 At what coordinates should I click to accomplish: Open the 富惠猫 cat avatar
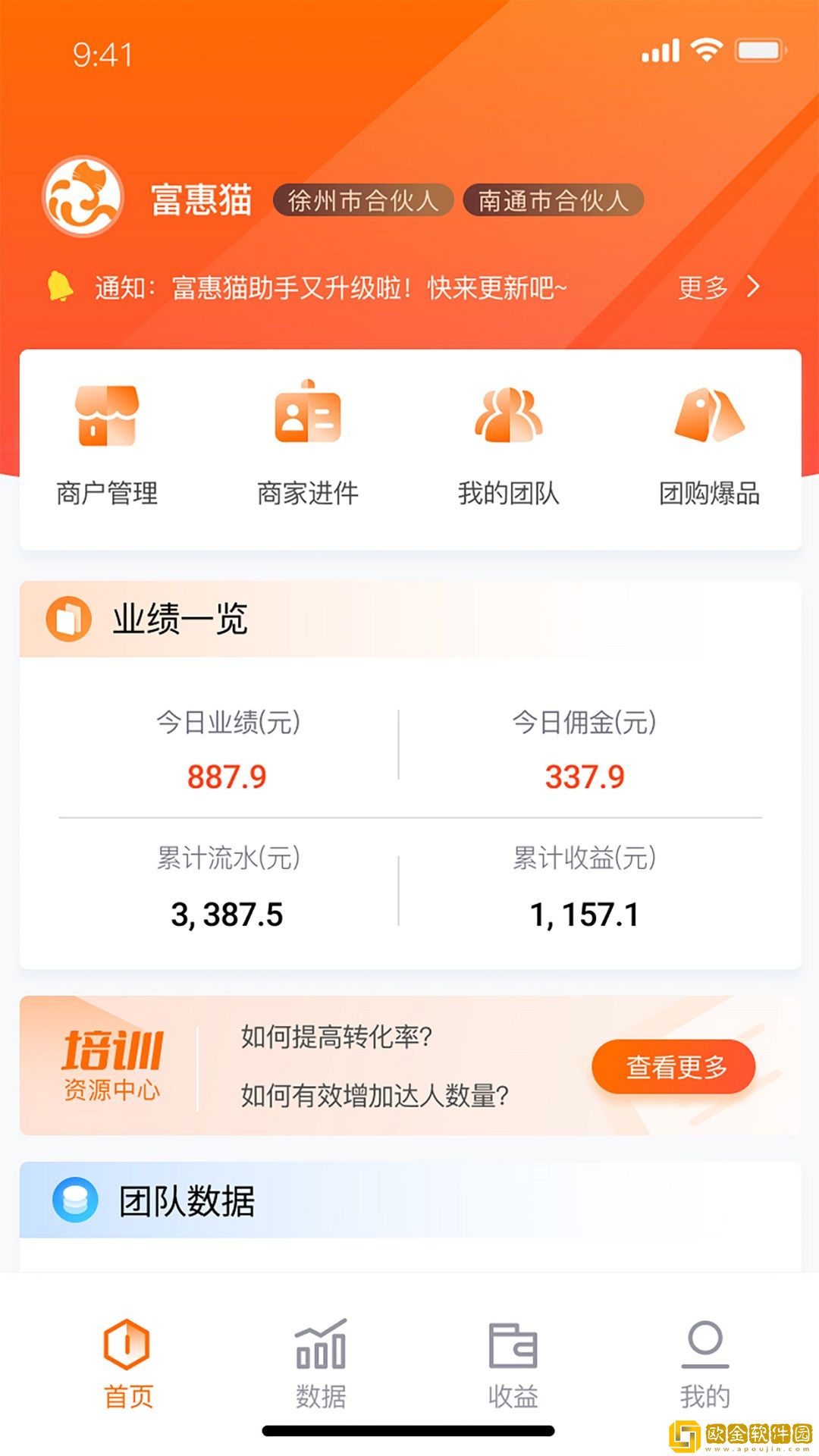83,199
